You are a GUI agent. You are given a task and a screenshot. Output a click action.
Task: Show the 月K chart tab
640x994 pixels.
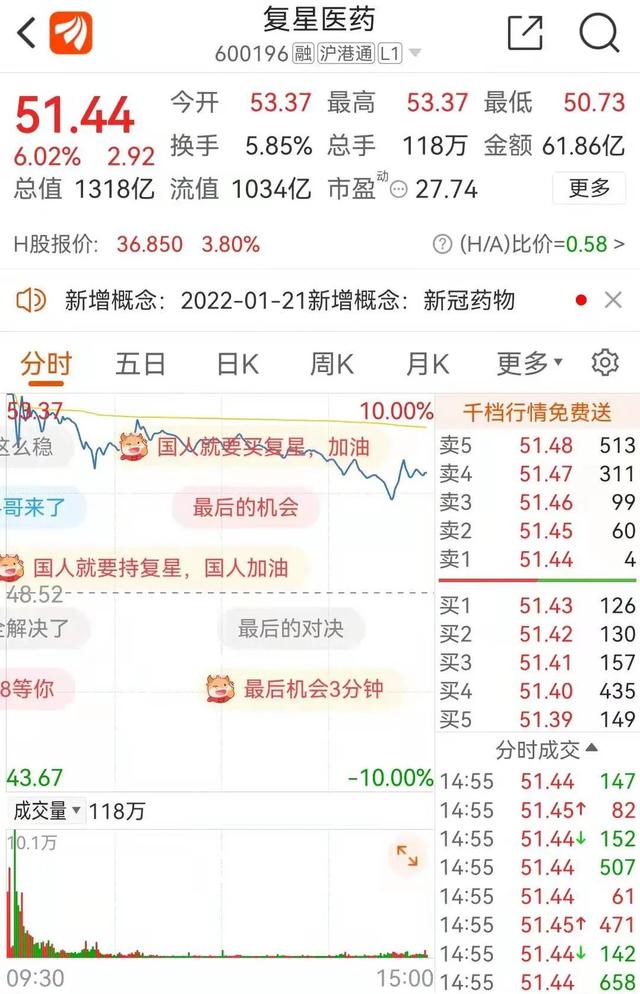[x=427, y=364]
